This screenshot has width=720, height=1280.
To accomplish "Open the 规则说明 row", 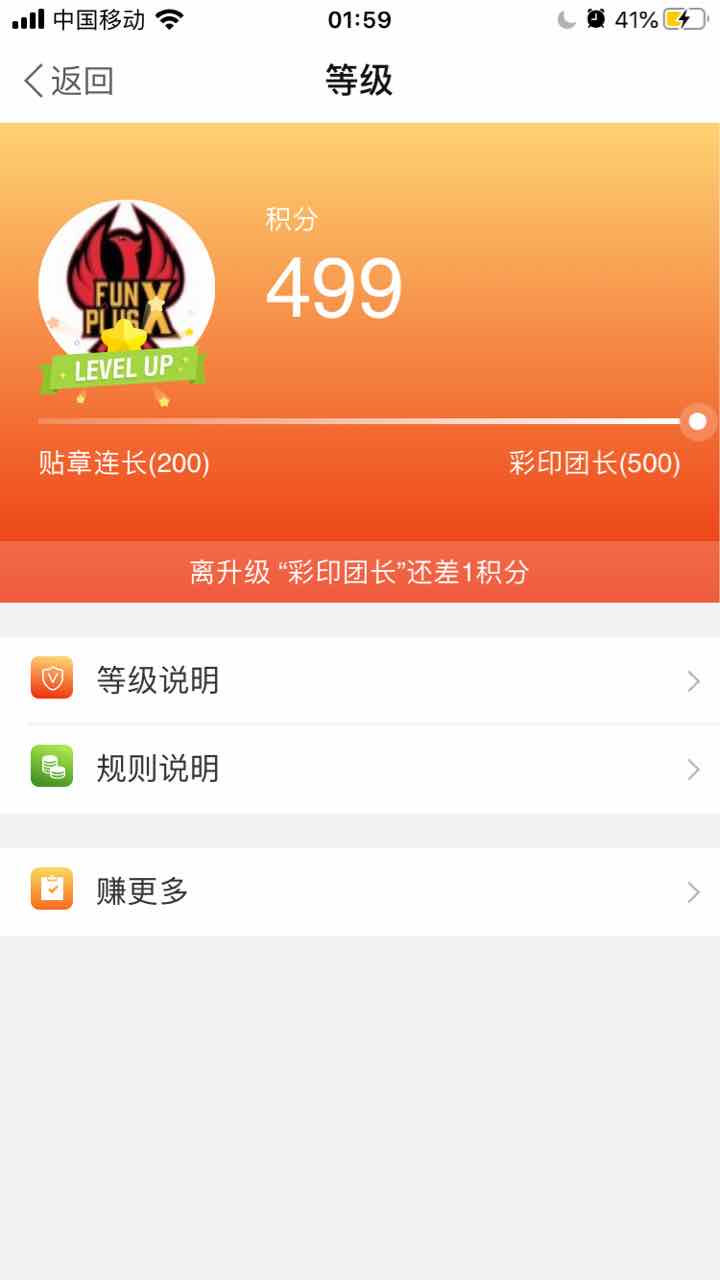I will pyautogui.click(x=360, y=769).
